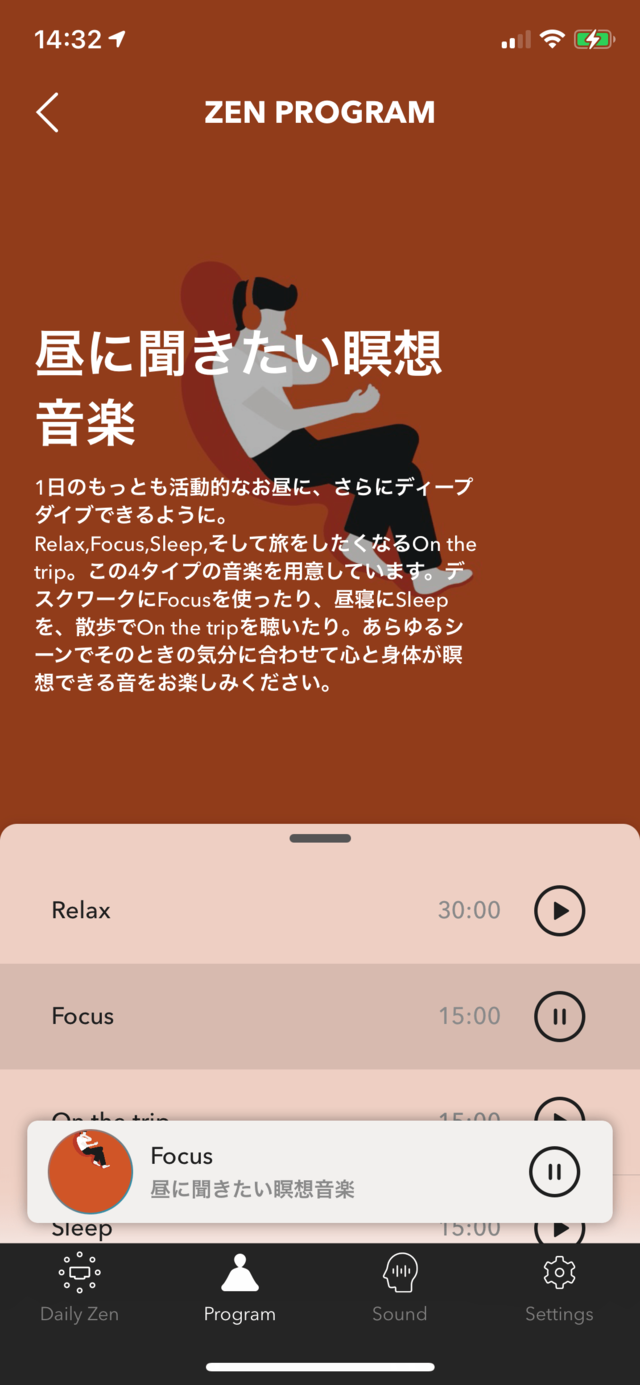Select the Relax row
This screenshot has height=1385, width=640.
250,910
